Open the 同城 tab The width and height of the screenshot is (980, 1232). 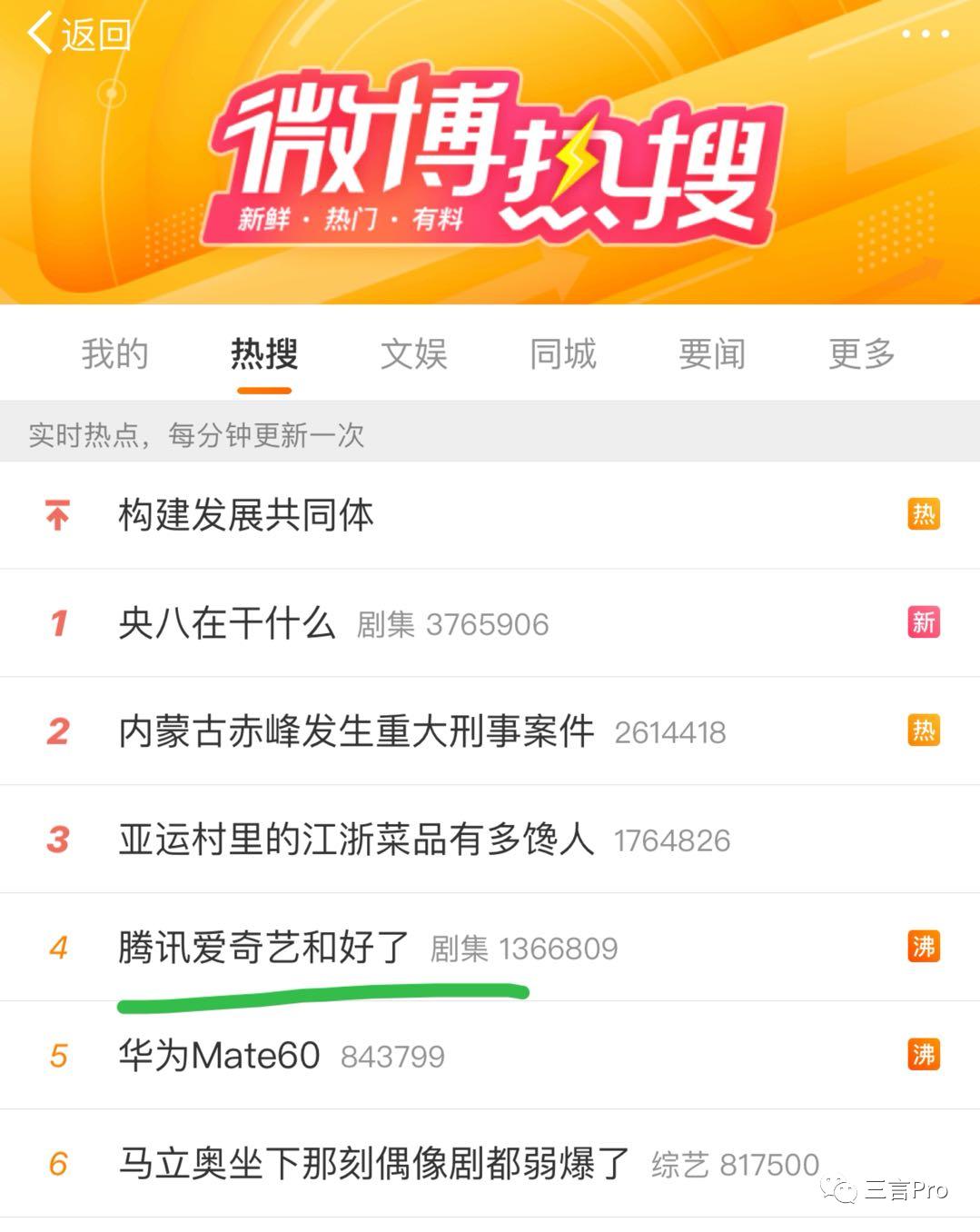click(x=563, y=353)
